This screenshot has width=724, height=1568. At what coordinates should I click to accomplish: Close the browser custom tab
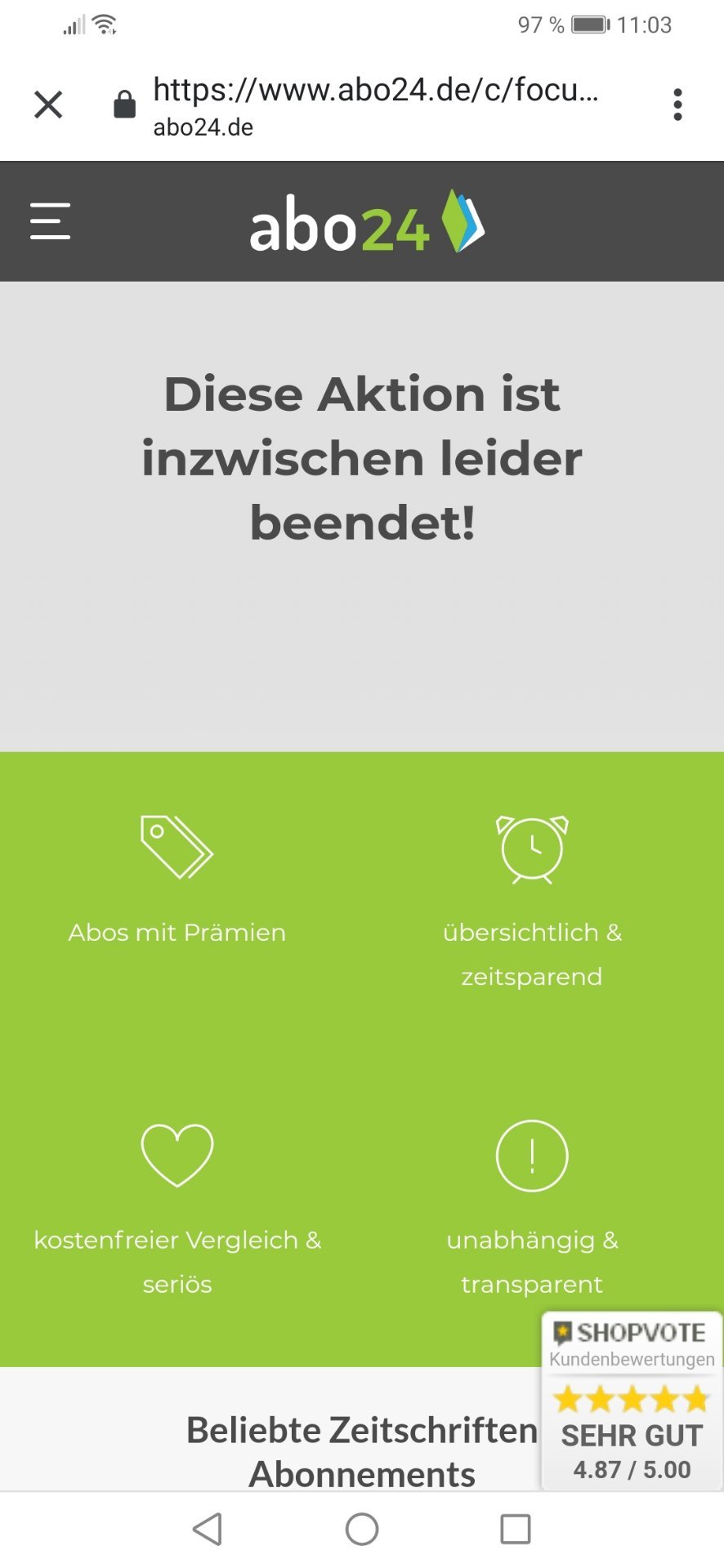48,105
